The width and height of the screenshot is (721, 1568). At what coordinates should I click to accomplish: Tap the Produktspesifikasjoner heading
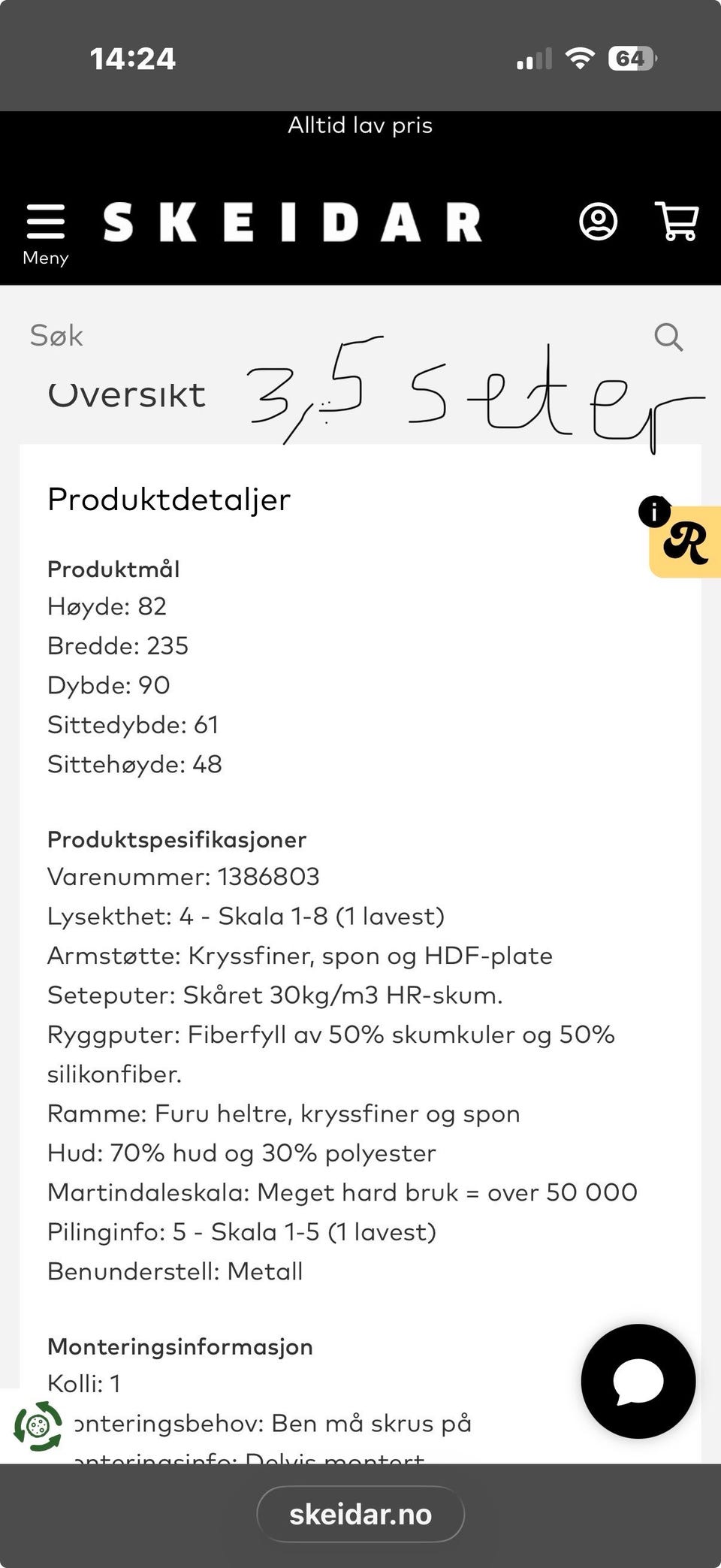click(176, 839)
